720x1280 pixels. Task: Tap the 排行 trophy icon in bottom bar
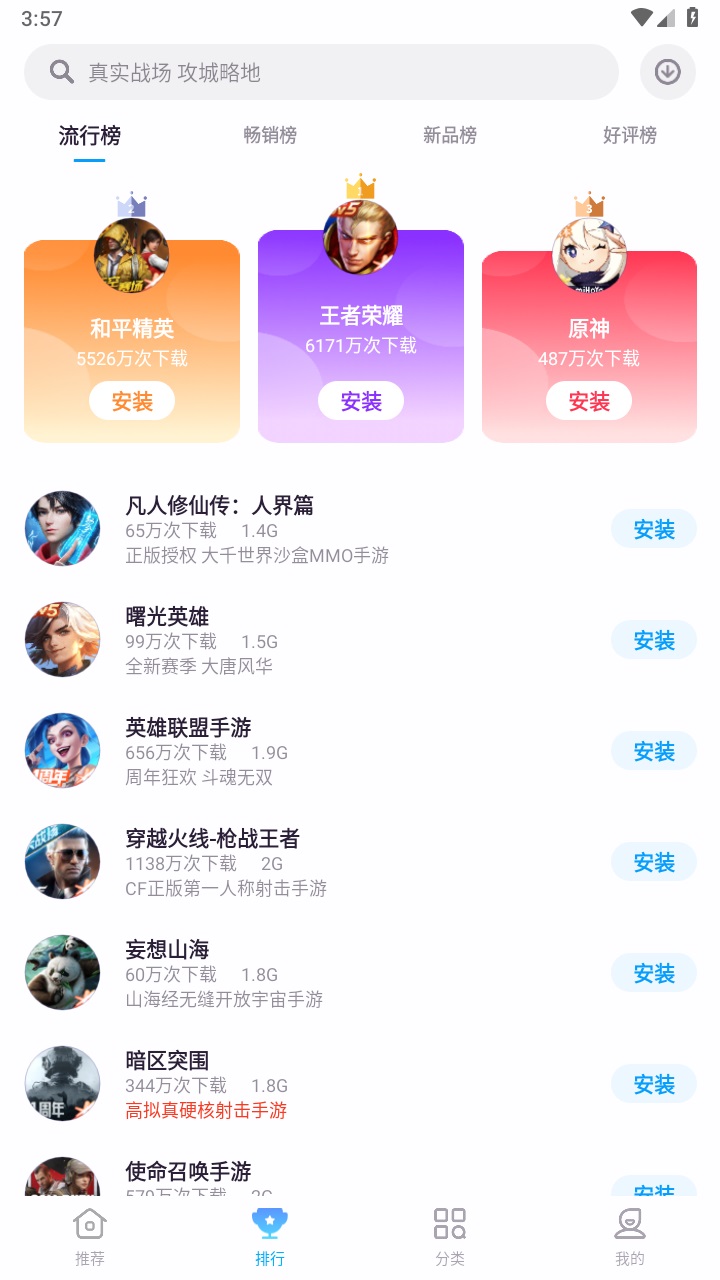[270, 1222]
